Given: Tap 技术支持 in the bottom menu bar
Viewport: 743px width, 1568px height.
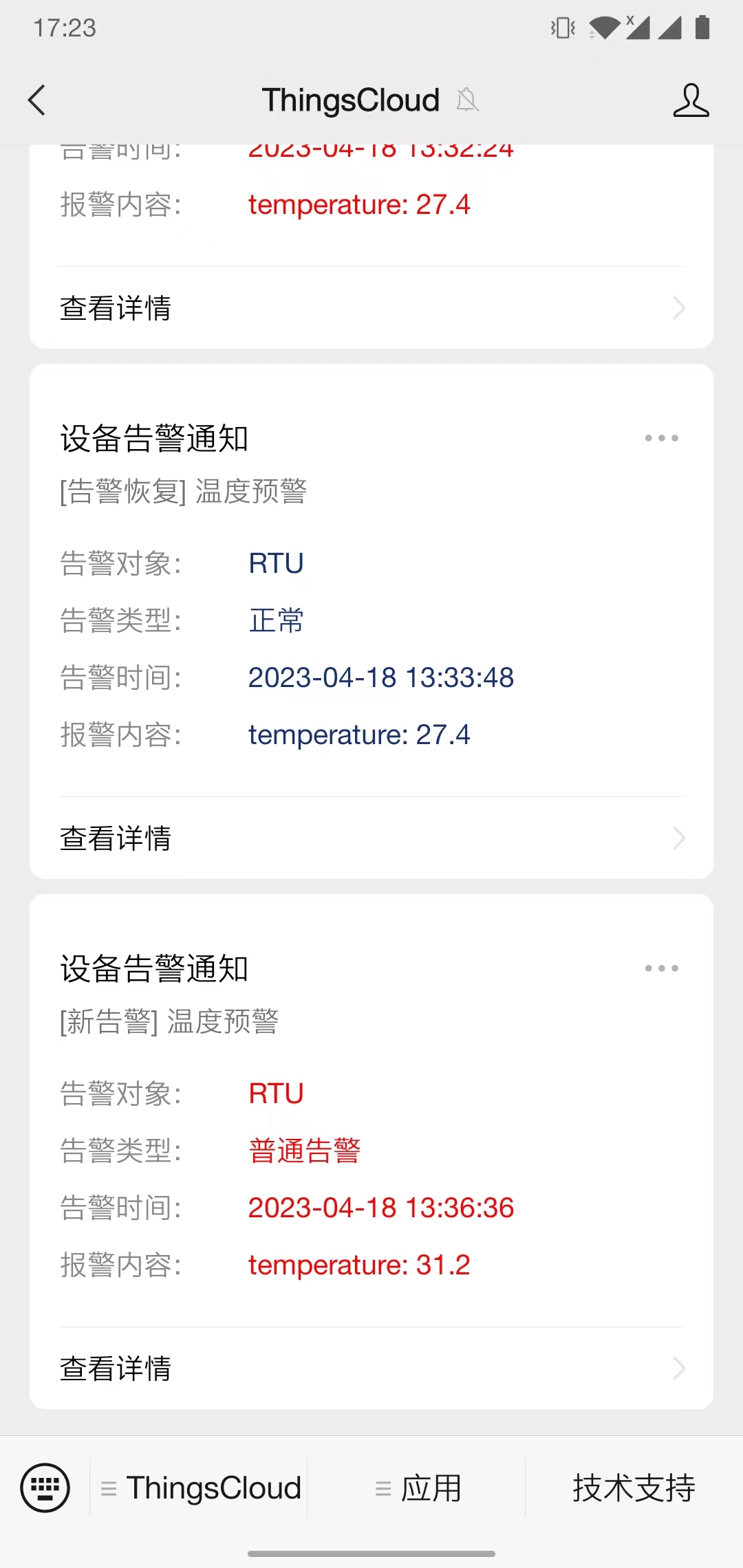Looking at the screenshot, I should pyautogui.click(x=634, y=1487).
